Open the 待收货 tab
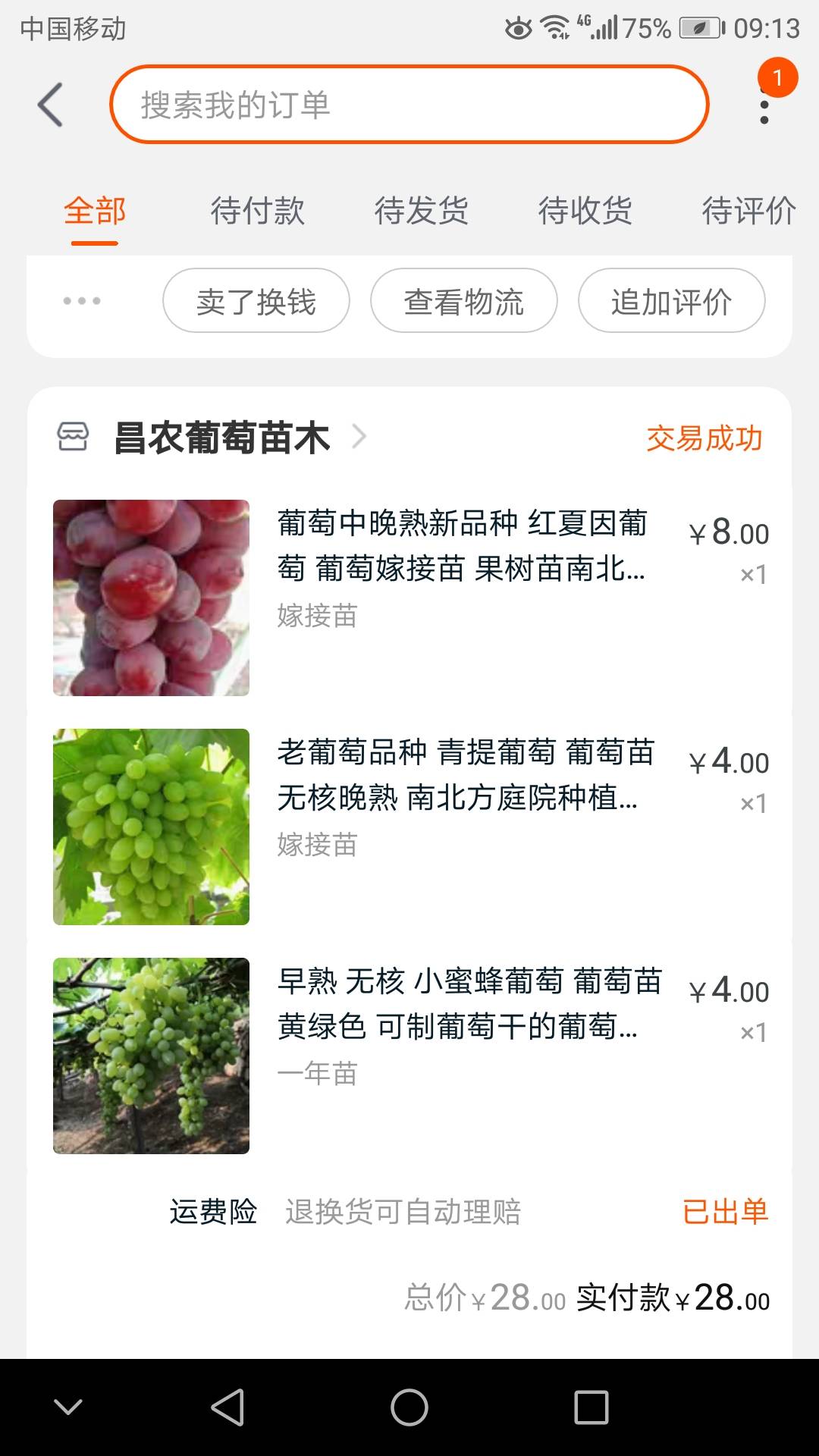This screenshot has height=1456, width=819. (585, 211)
